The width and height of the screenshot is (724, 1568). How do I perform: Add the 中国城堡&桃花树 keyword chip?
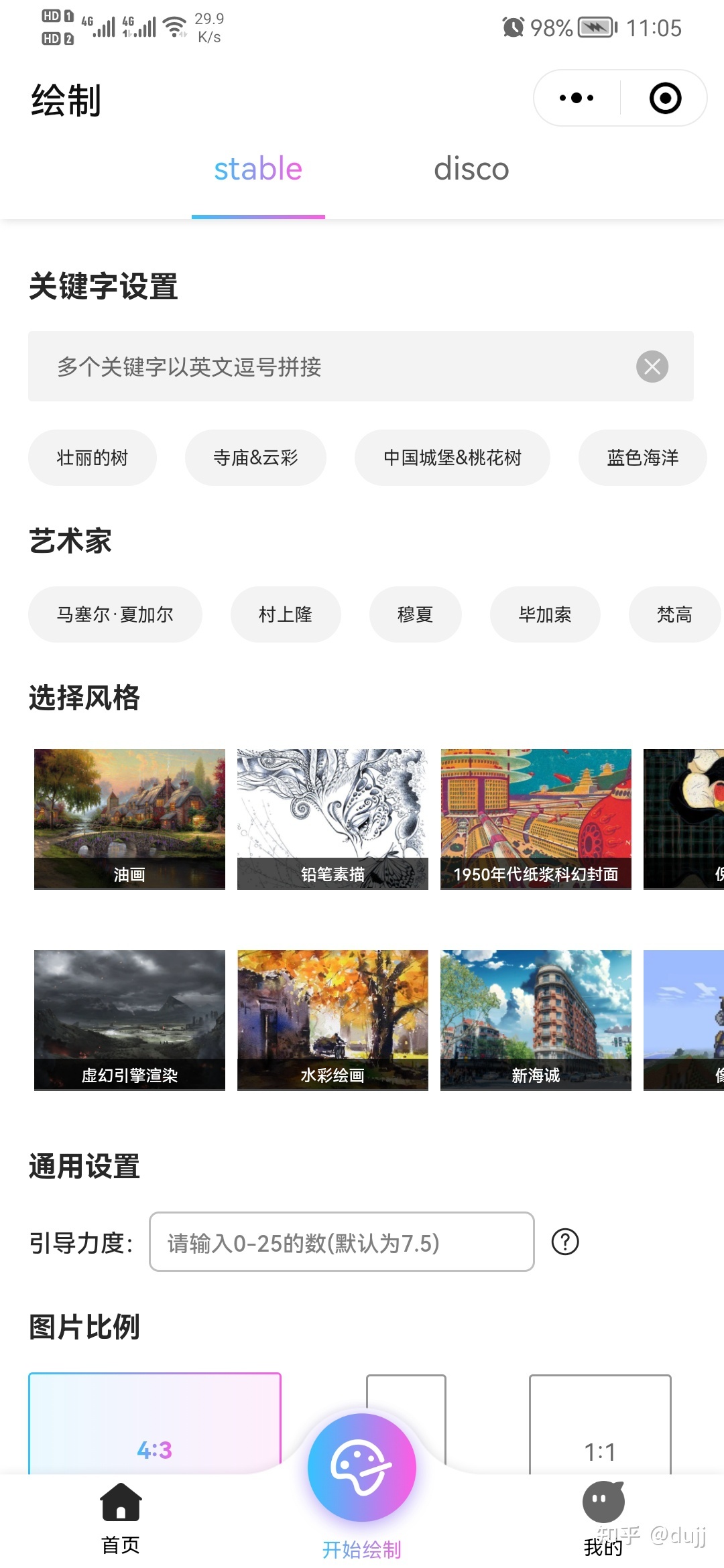(452, 458)
